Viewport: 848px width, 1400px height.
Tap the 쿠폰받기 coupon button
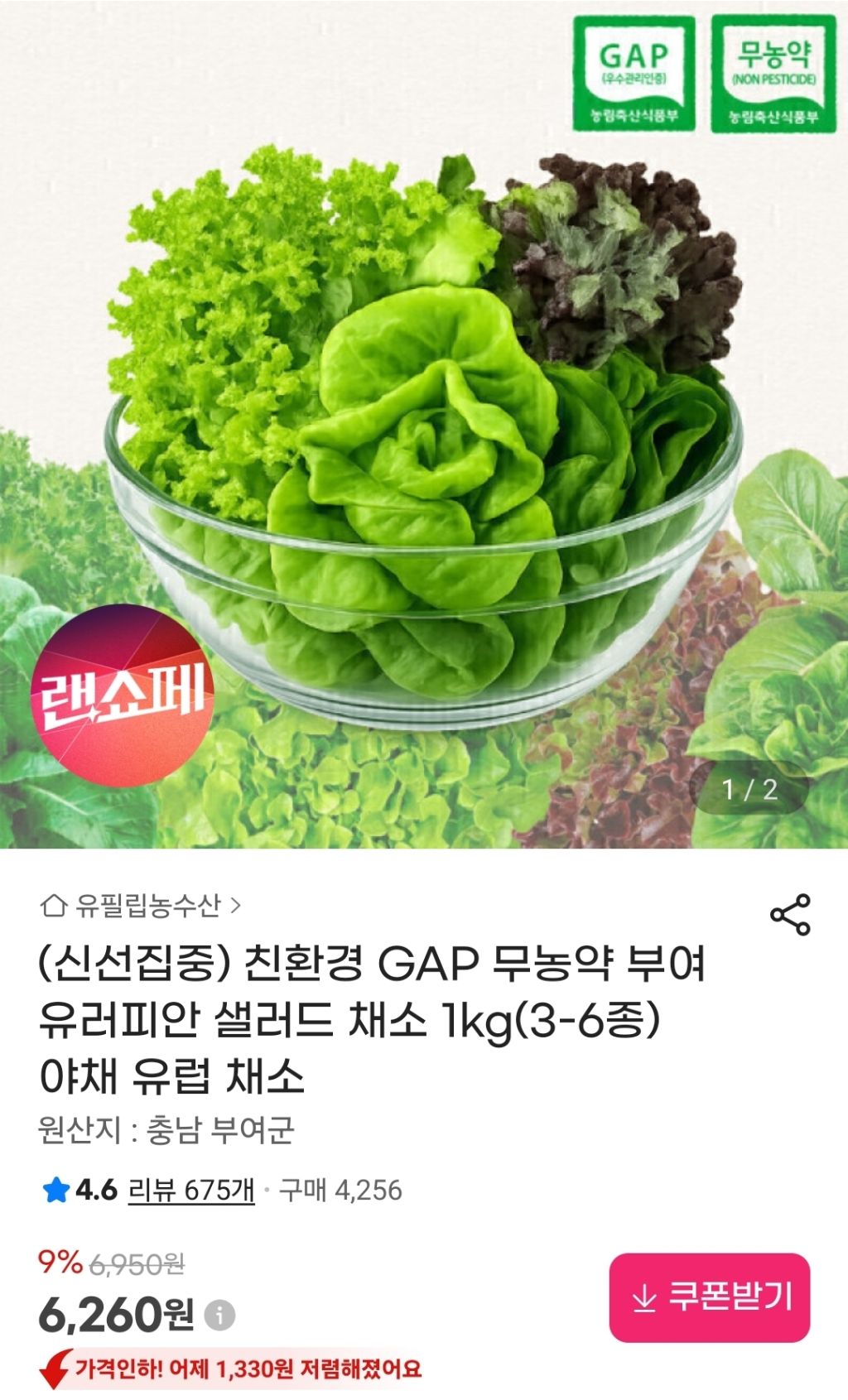coord(709,1297)
